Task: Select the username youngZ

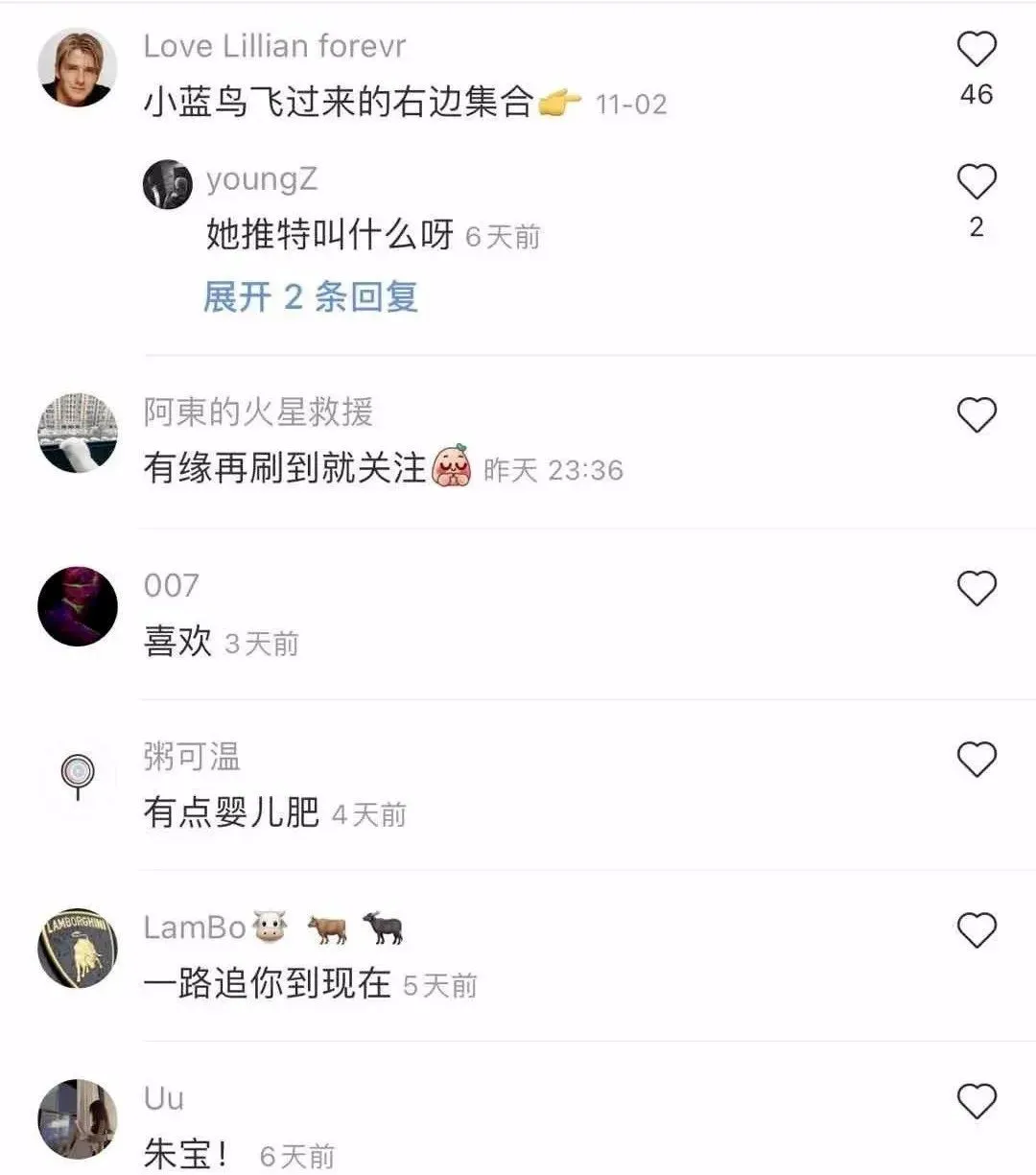Action: [263, 179]
